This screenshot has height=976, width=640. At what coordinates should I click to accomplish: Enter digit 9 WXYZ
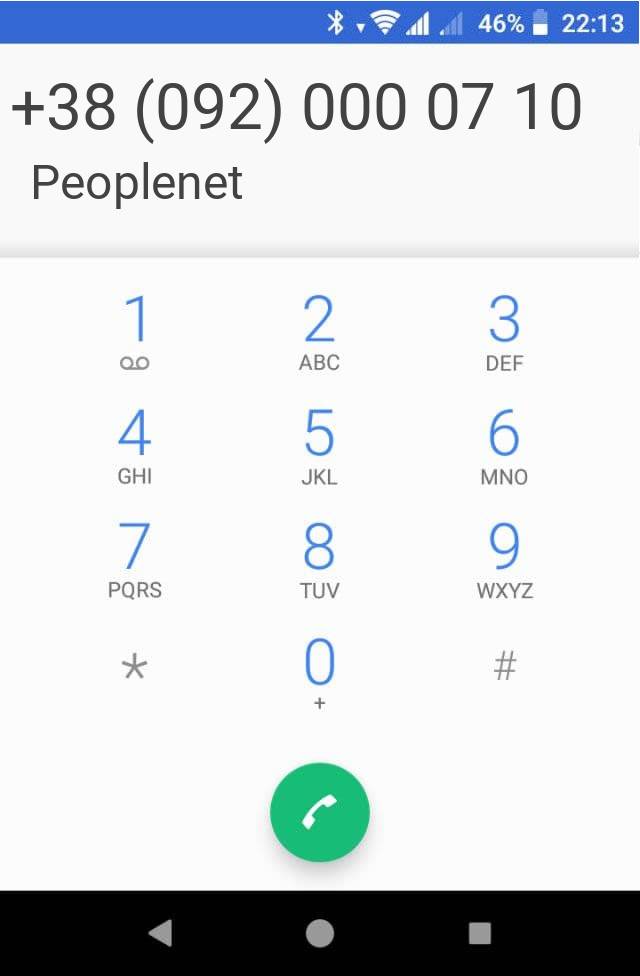504,560
